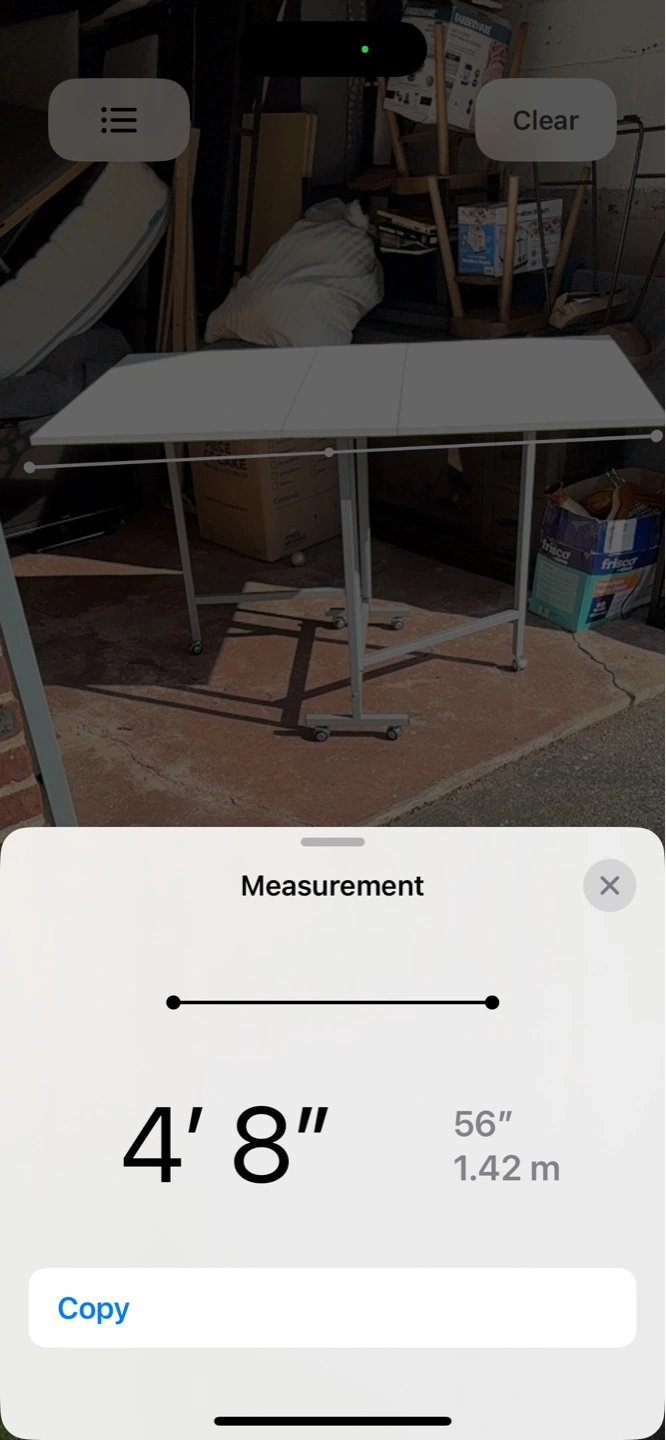Open the measurements list button

[x=119, y=120]
